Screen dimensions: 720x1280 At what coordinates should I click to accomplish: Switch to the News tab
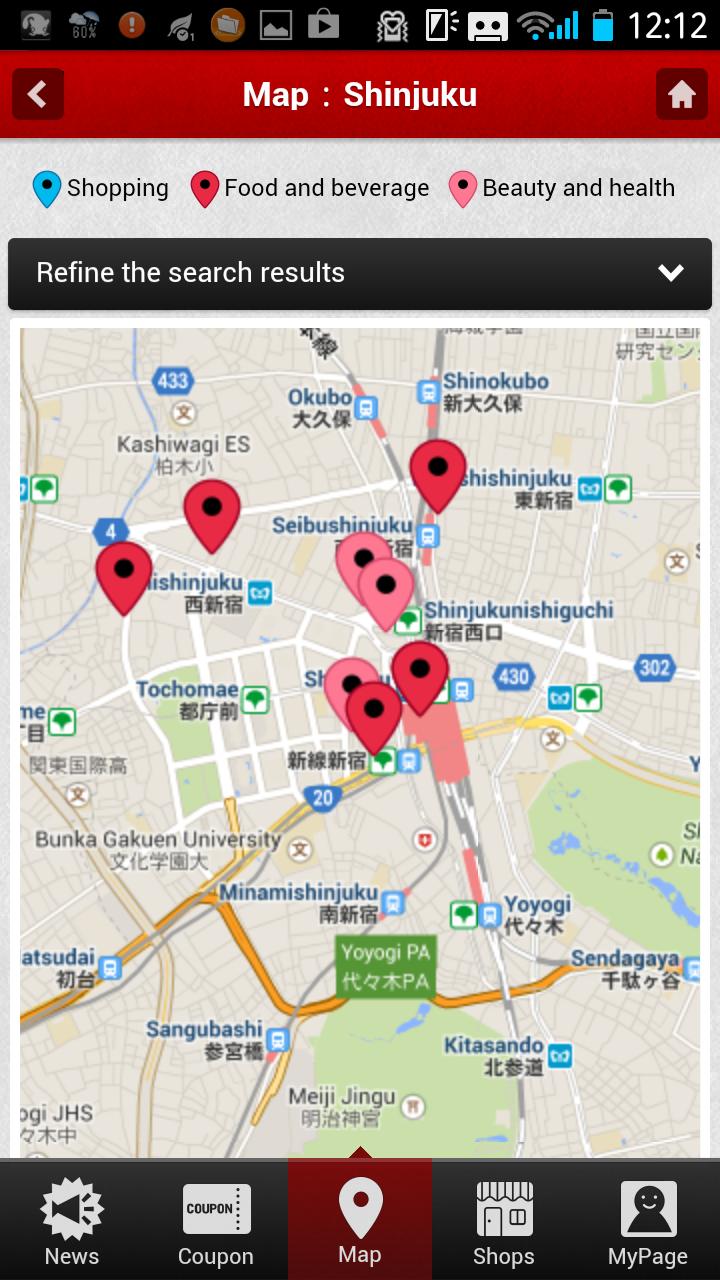tap(72, 1222)
